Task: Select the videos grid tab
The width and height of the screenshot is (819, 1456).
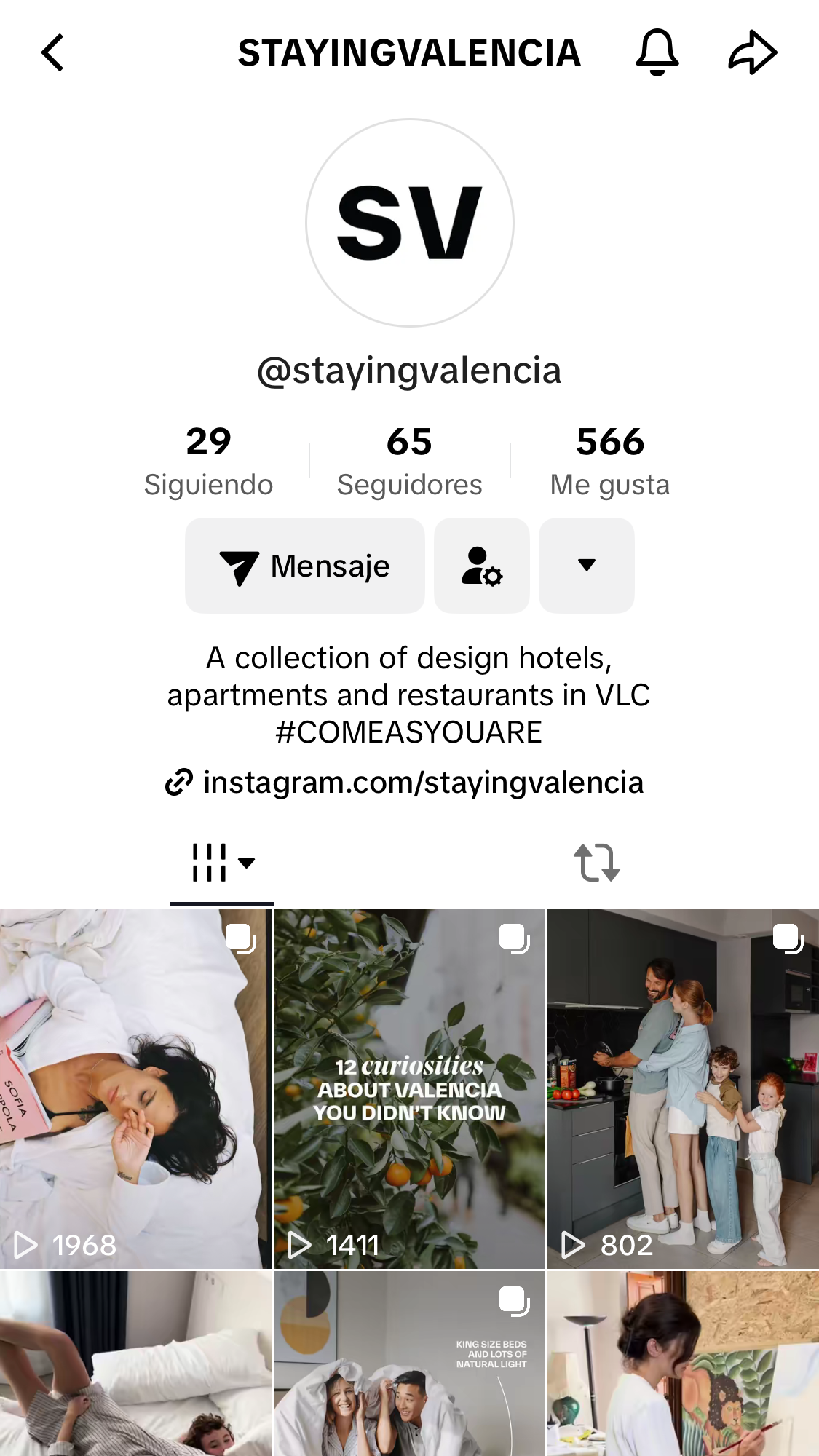Action: click(x=222, y=863)
